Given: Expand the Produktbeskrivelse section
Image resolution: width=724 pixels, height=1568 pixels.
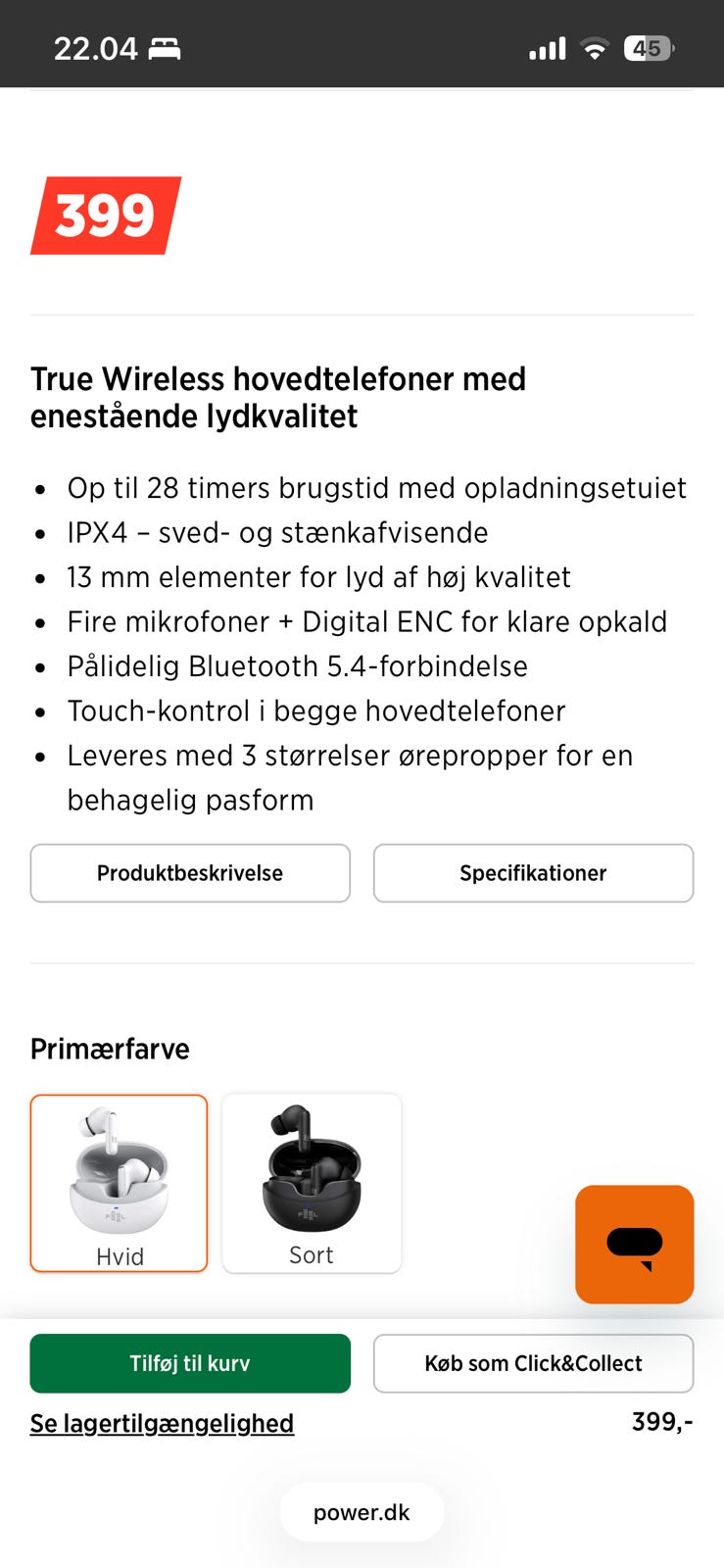Looking at the screenshot, I should coord(190,873).
